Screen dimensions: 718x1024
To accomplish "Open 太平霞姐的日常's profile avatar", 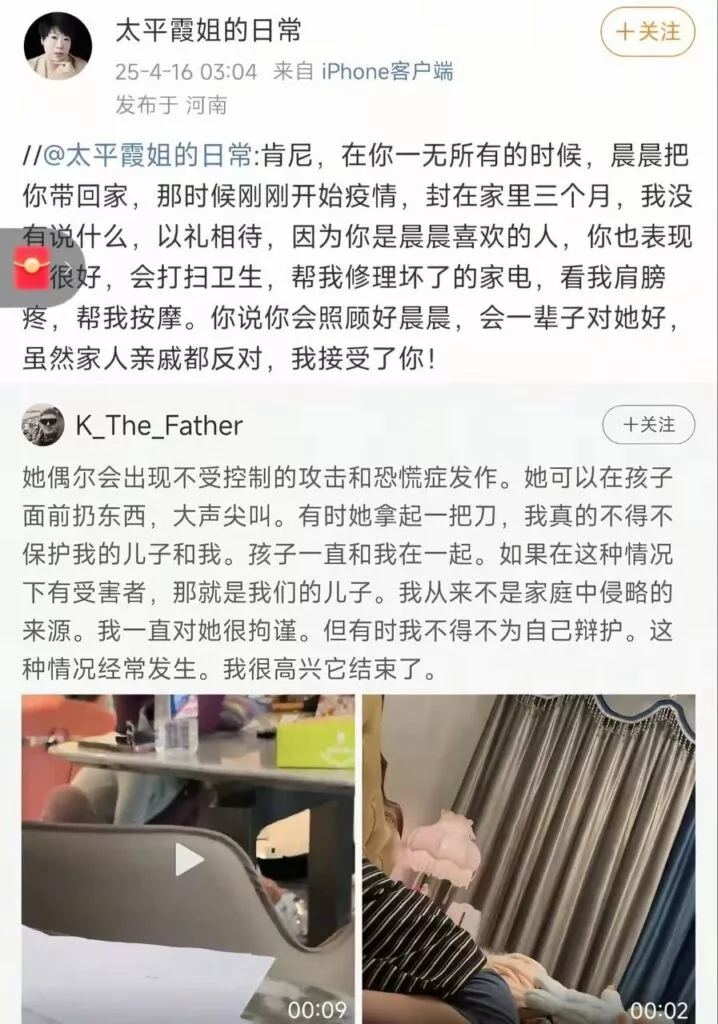I will click(x=58, y=46).
